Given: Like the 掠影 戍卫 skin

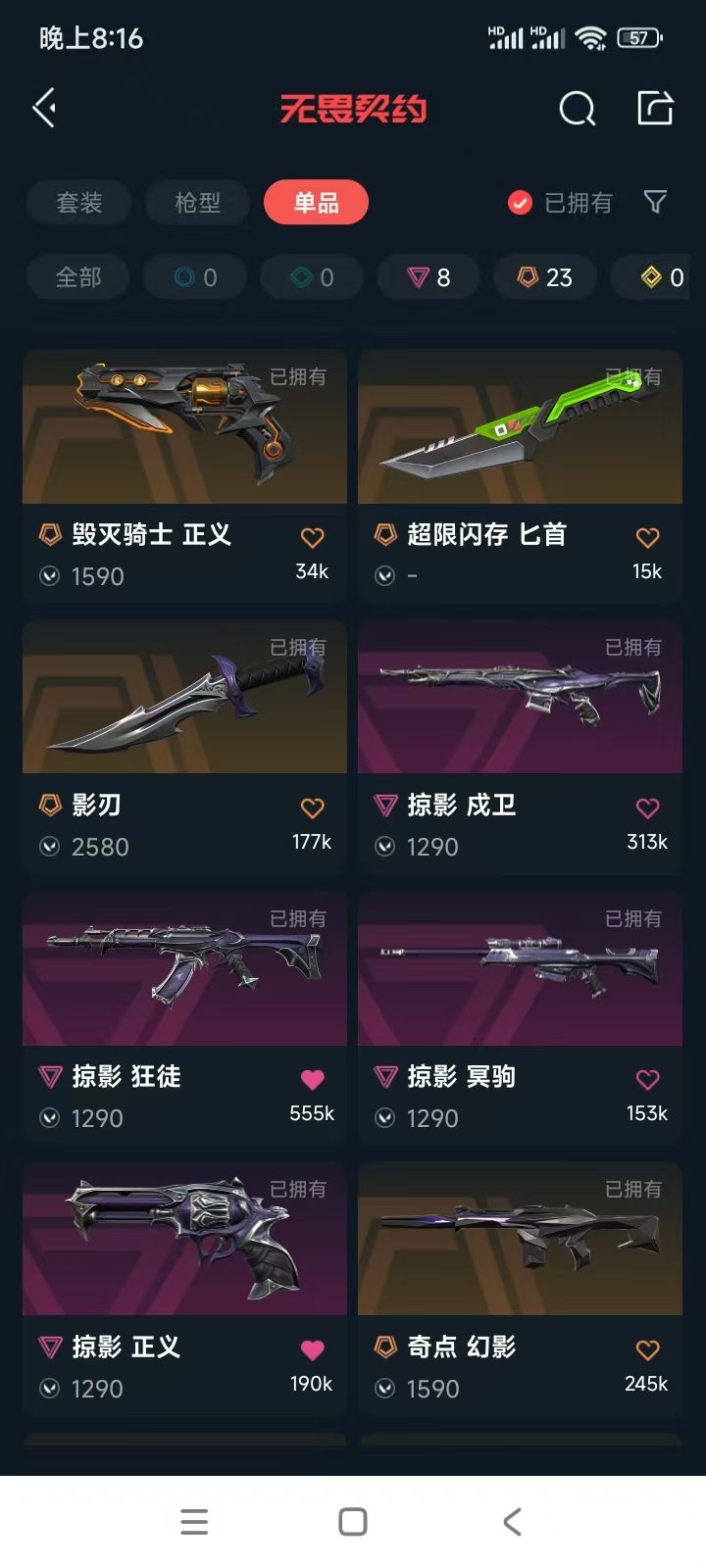Looking at the screenshot, I should point(647,808).
